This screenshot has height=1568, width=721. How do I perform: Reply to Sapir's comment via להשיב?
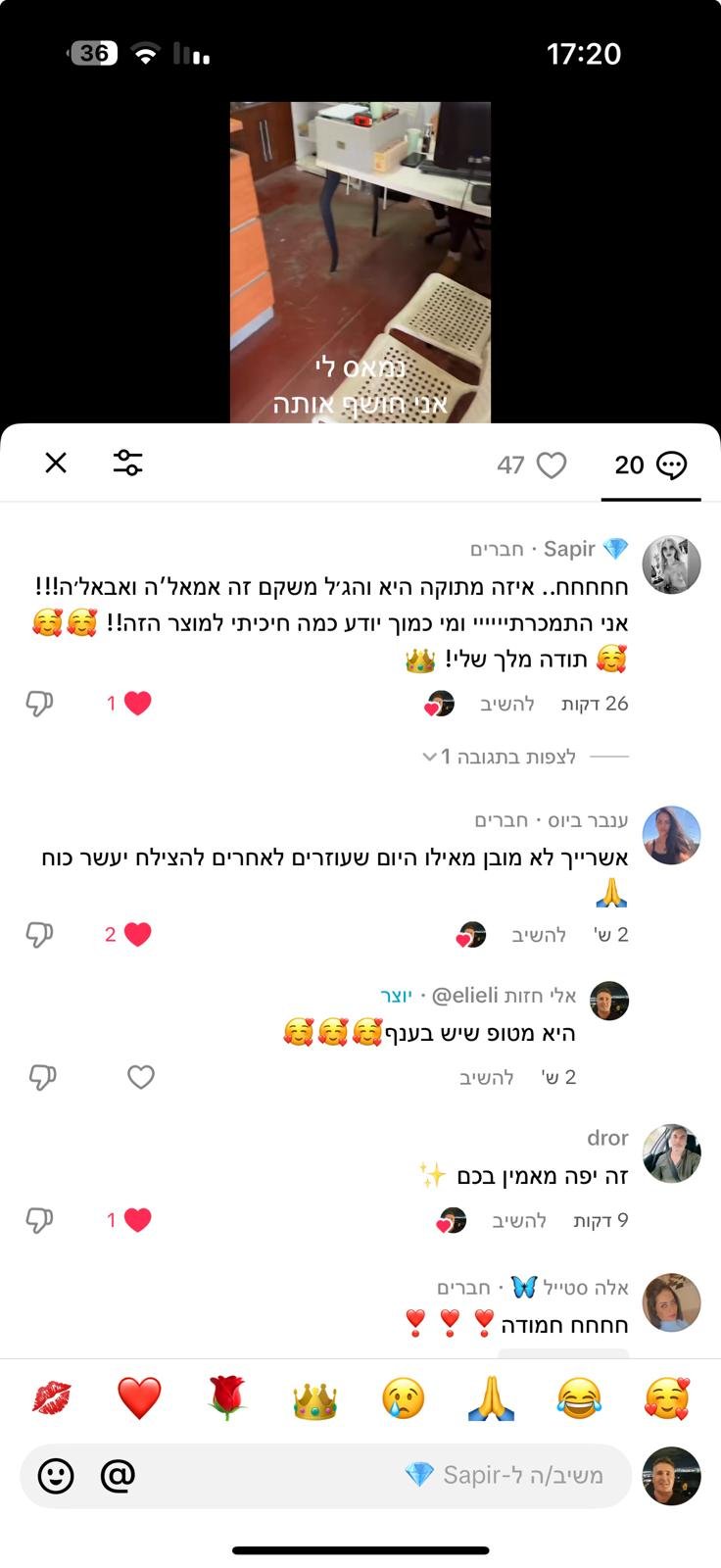click(506, 704)
